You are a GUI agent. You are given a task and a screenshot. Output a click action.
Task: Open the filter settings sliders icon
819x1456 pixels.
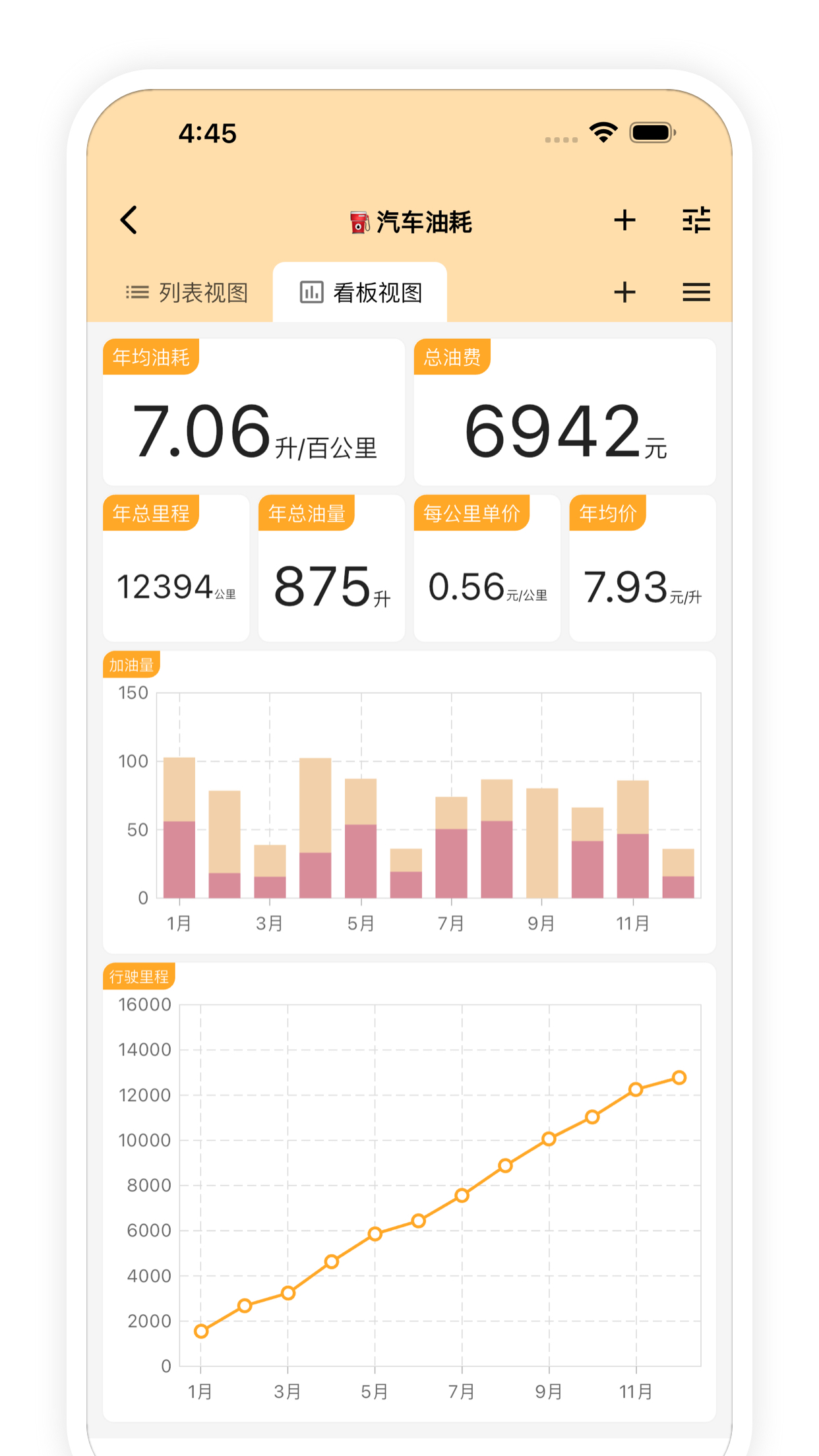pyautogui.click(x=696, y=220)
